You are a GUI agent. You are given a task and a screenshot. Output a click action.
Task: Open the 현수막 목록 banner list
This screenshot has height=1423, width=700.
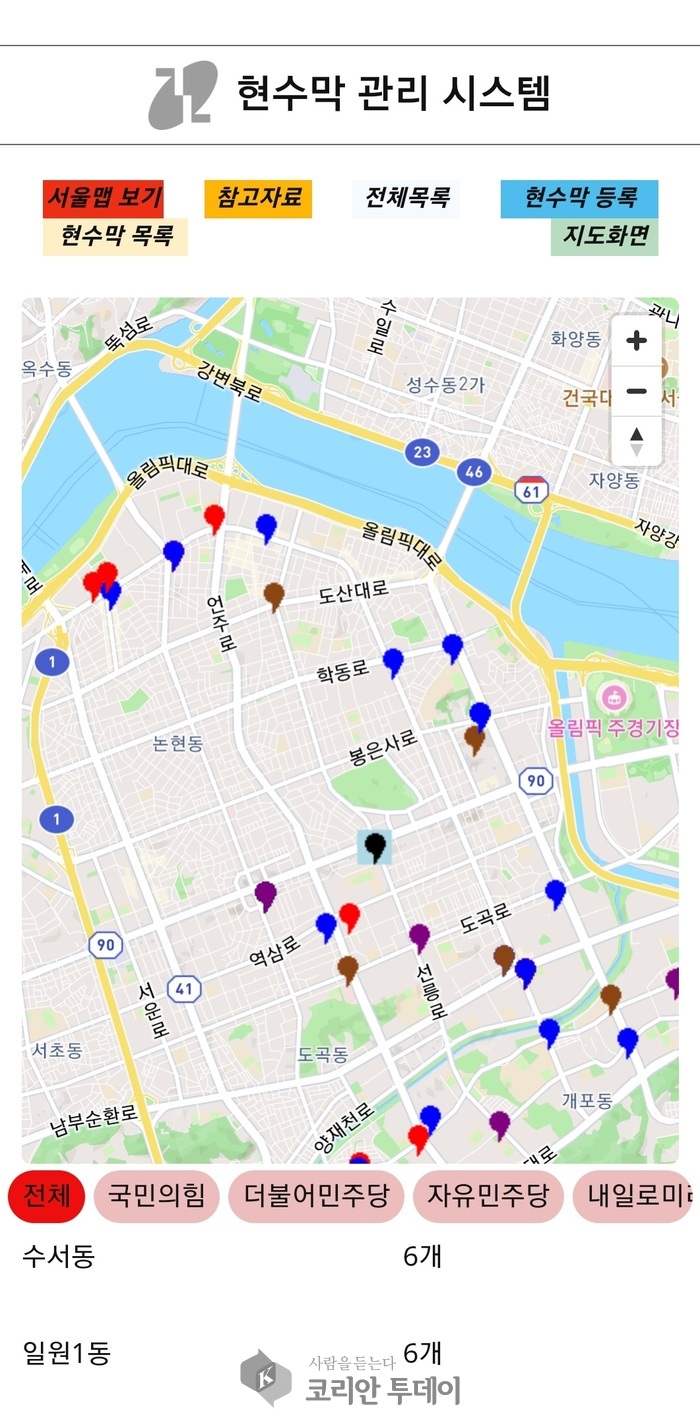(115, 237)
